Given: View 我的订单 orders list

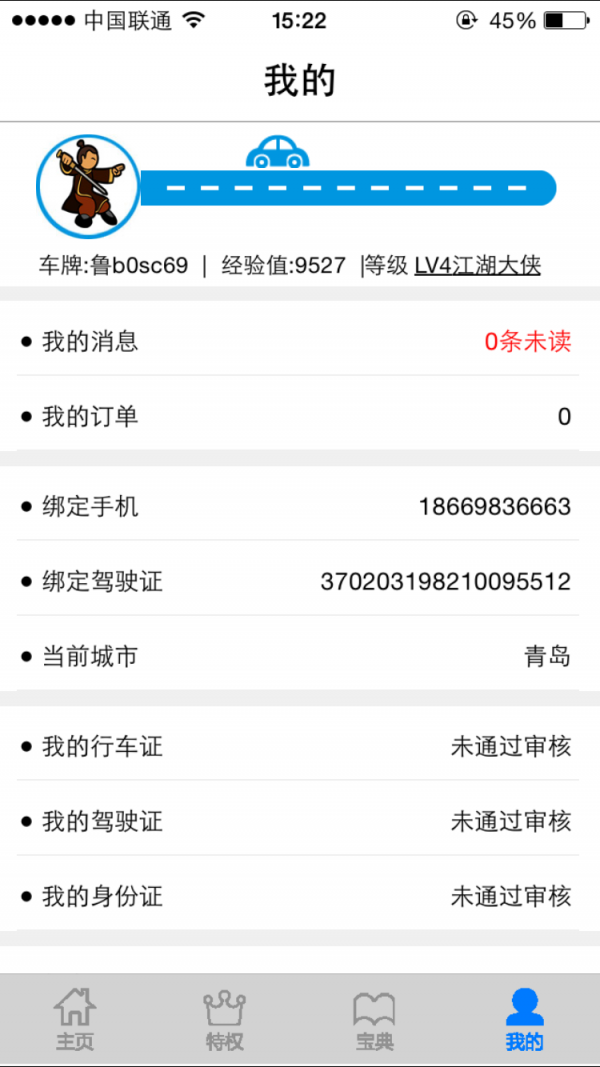Looking at the screenshot, I should click(298, 416).
